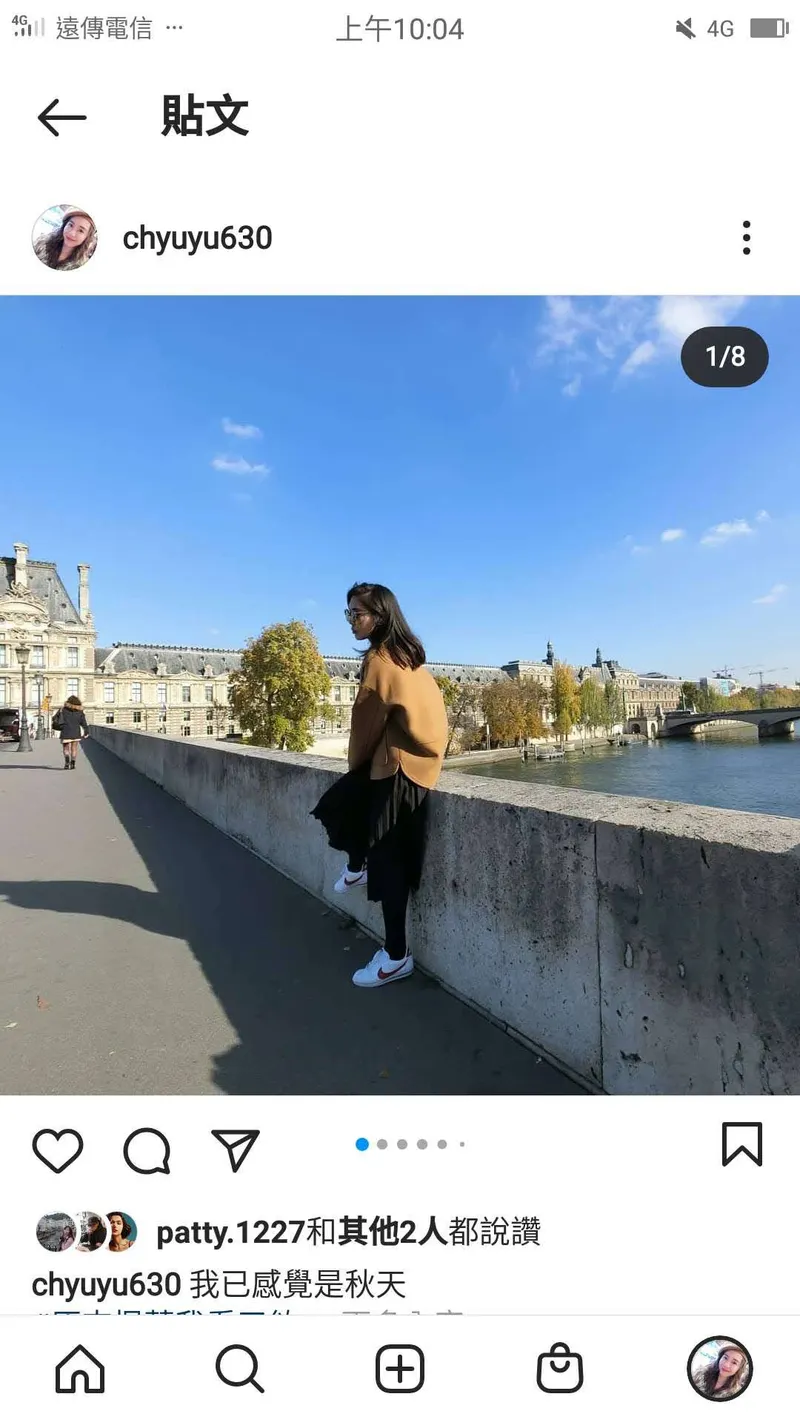Share the post via paper plane icon

pyautogui.click(x=236, y=1150)
